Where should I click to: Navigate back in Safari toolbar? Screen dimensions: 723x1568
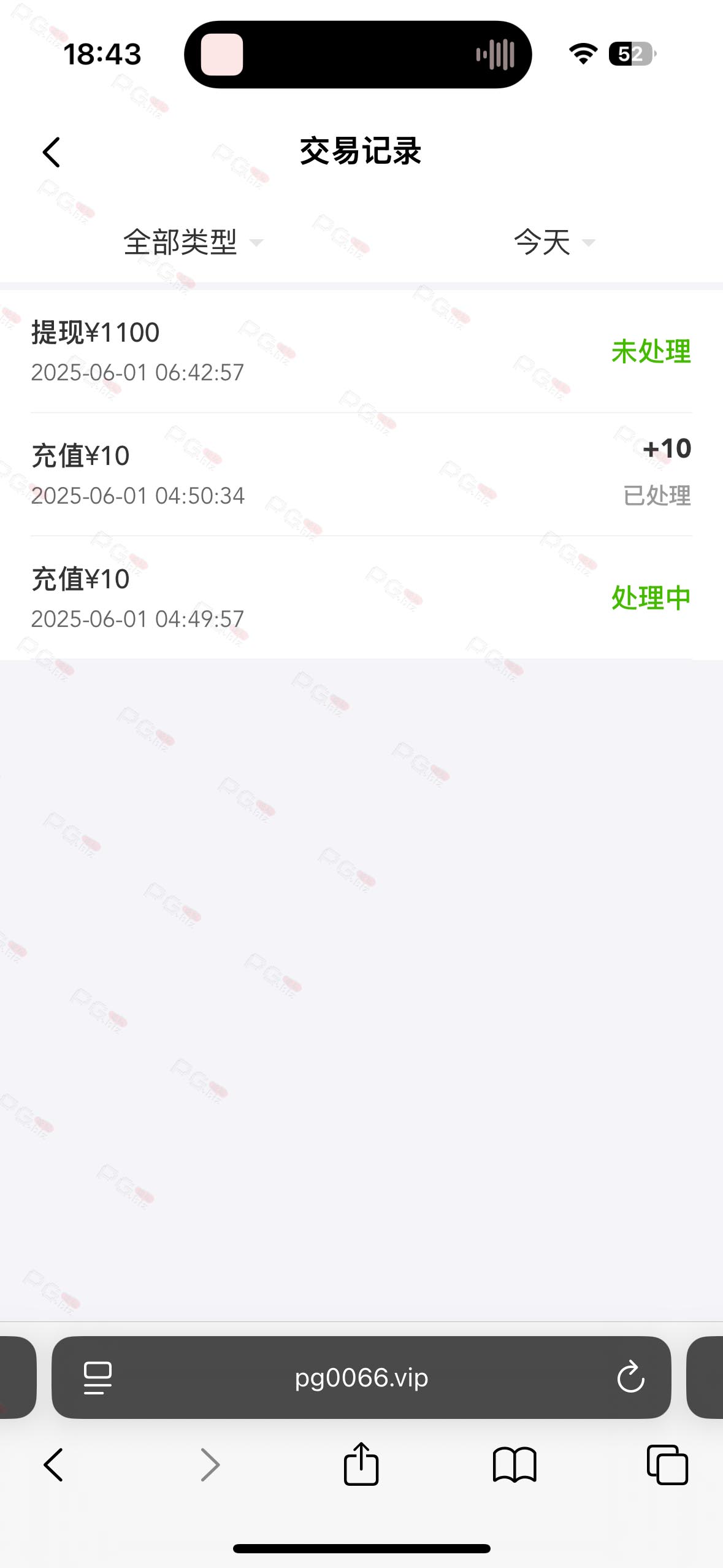53,1465
